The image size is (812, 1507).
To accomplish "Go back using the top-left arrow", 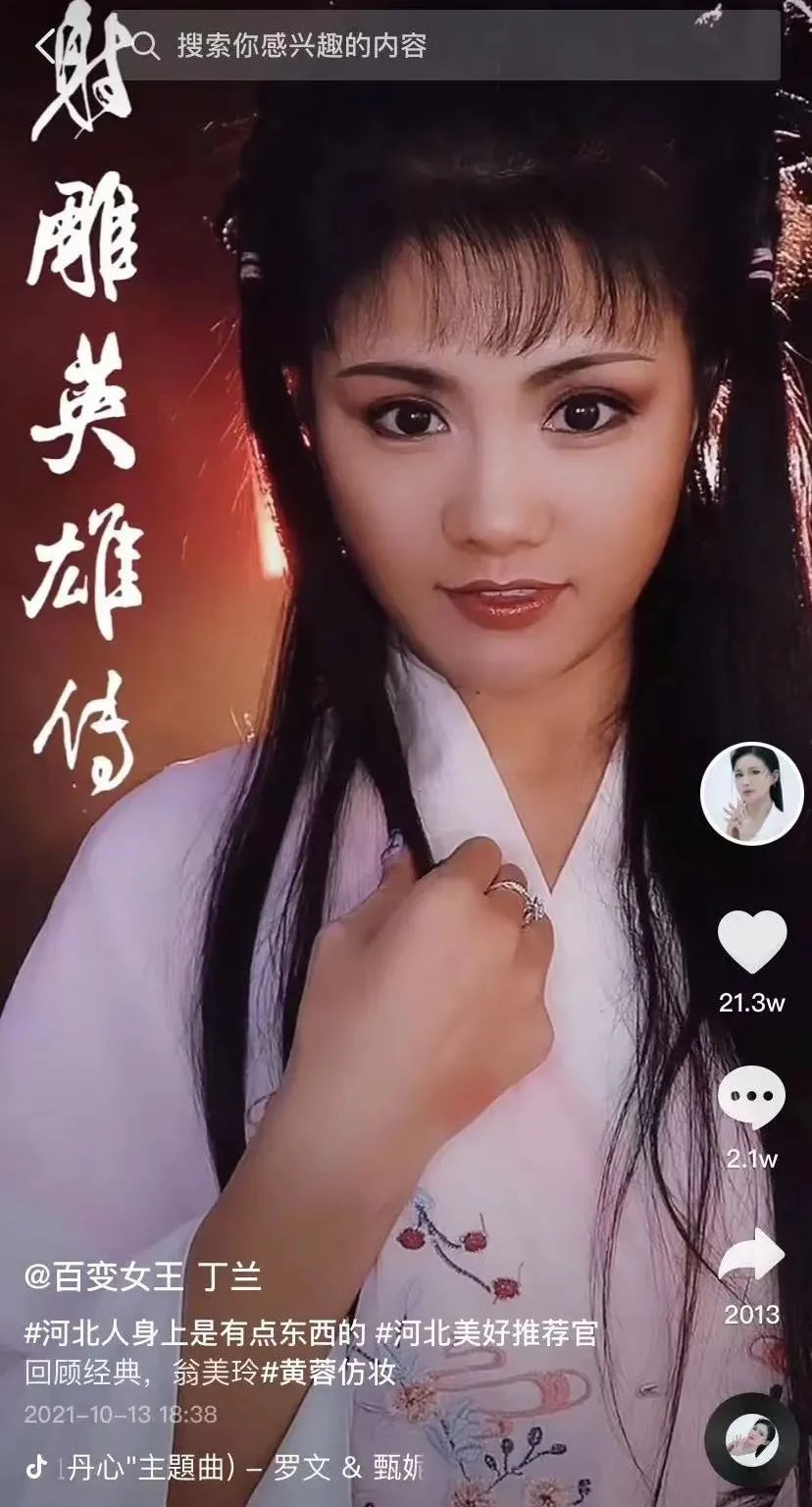I will coord(45,46).
